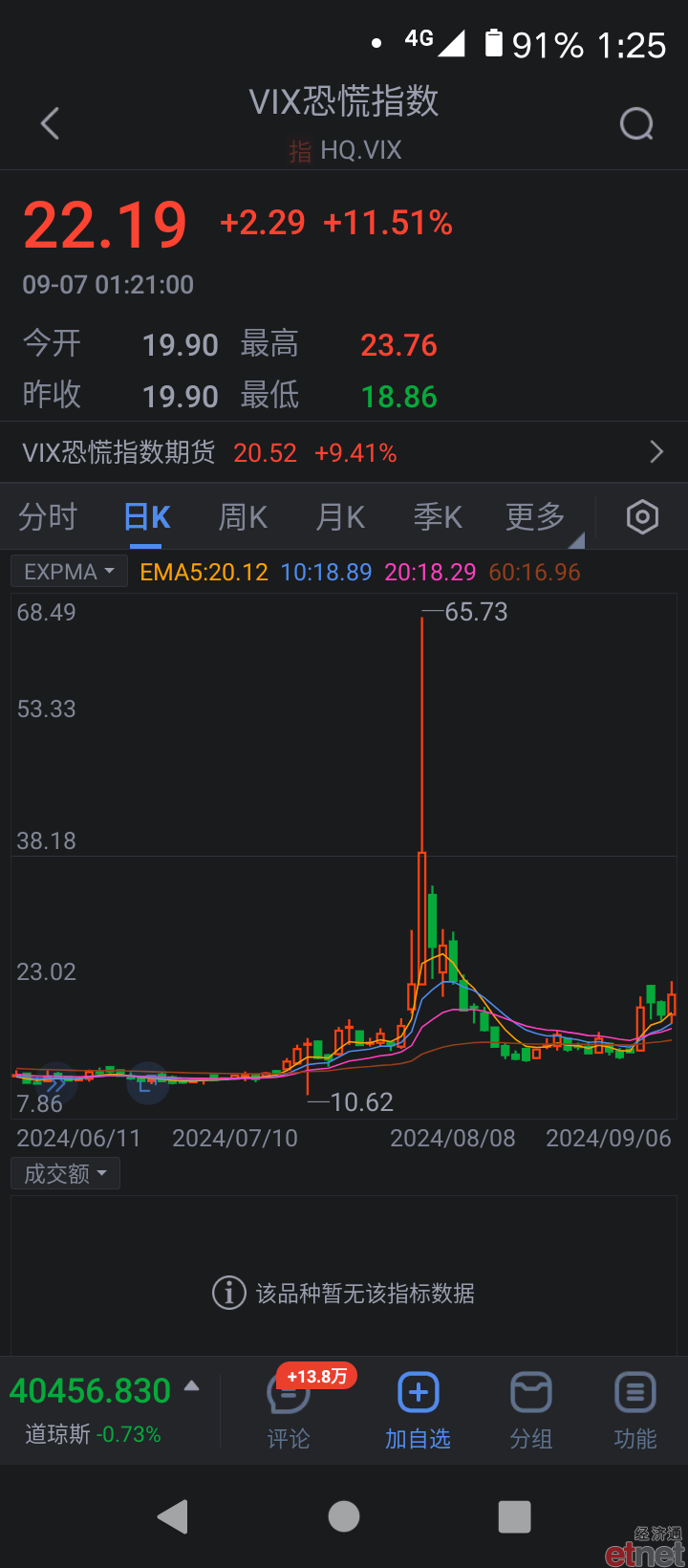Screen dimensions: 688x1568
Task: Open the 功能 functions menu
Action: point(635,1410)
